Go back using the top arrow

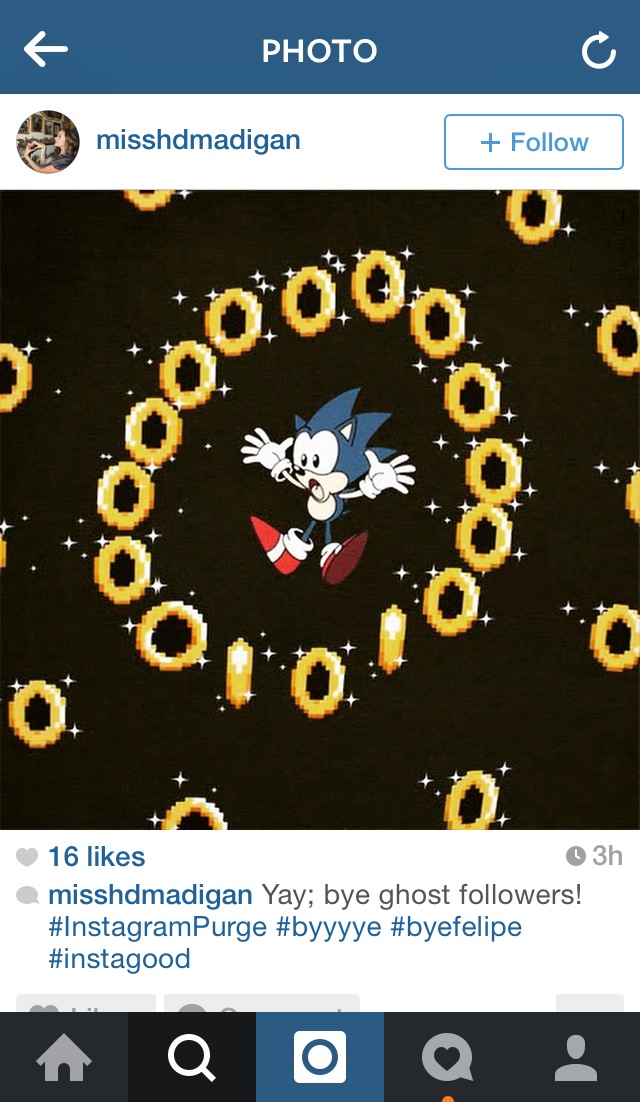click(46, 49)
